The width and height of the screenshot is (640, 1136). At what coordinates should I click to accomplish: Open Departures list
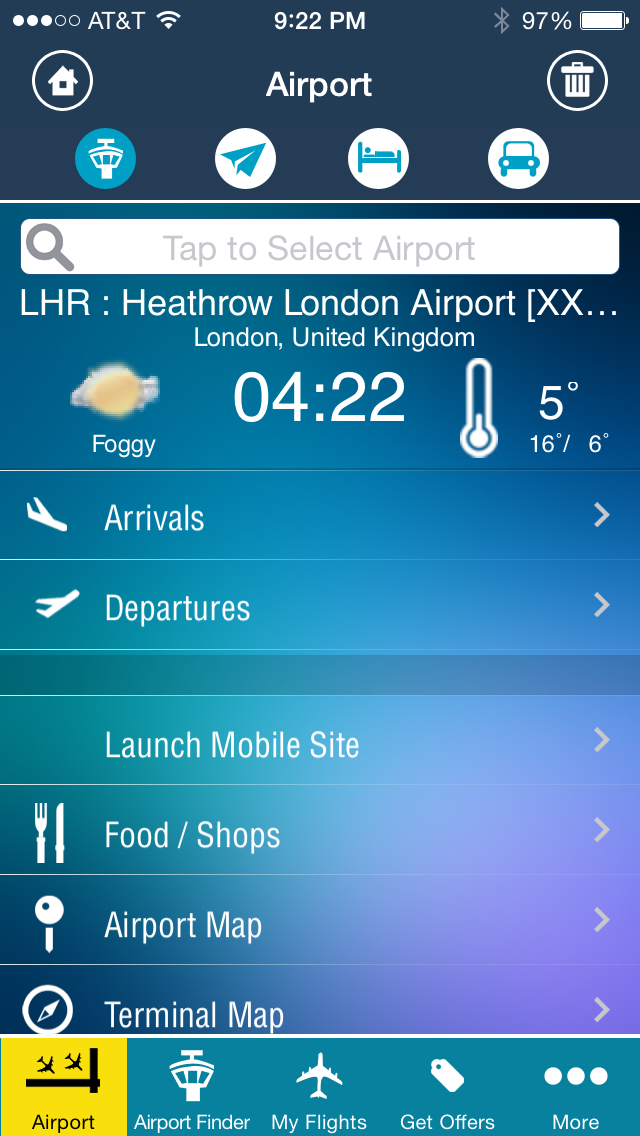(x=320, y=605)
